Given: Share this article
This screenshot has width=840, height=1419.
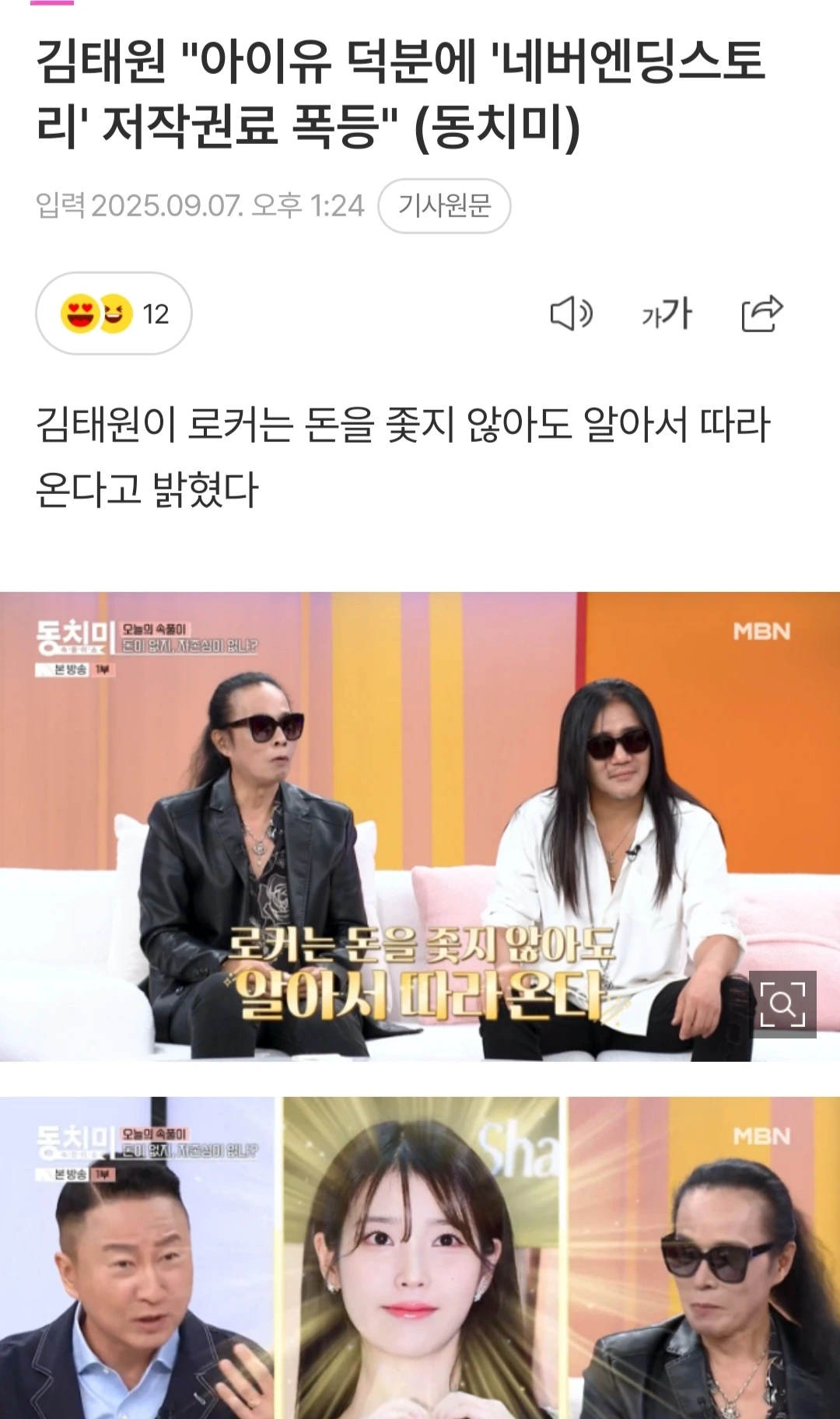Looking at the screenshot, I should tap(762, 314).
